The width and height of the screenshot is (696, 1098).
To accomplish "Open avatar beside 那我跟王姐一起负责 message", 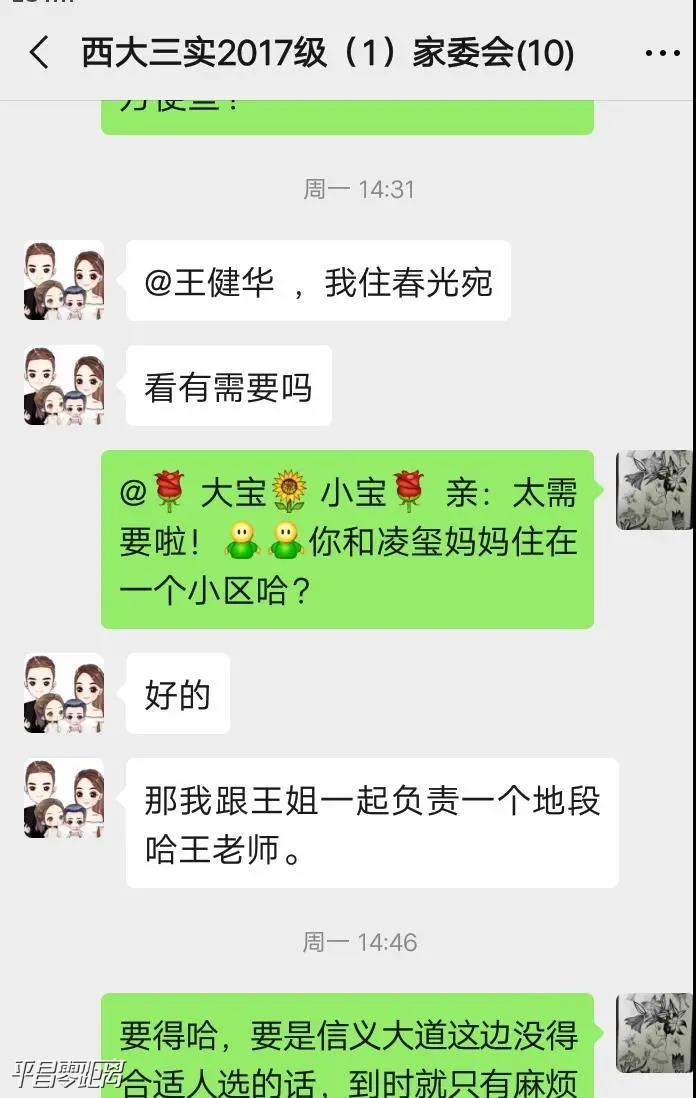I will tap(64, 798).
